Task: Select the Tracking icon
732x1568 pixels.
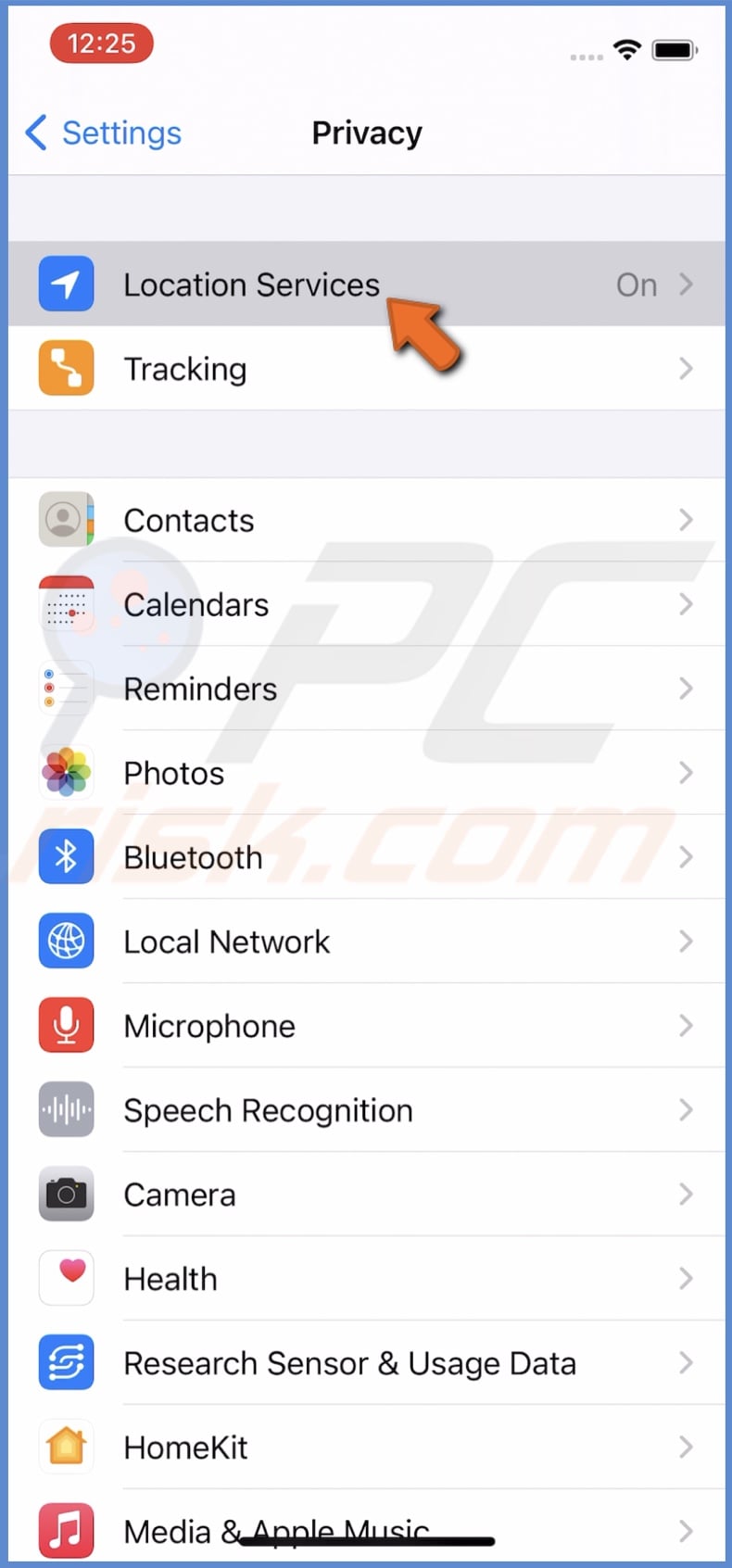Action: 66,368
